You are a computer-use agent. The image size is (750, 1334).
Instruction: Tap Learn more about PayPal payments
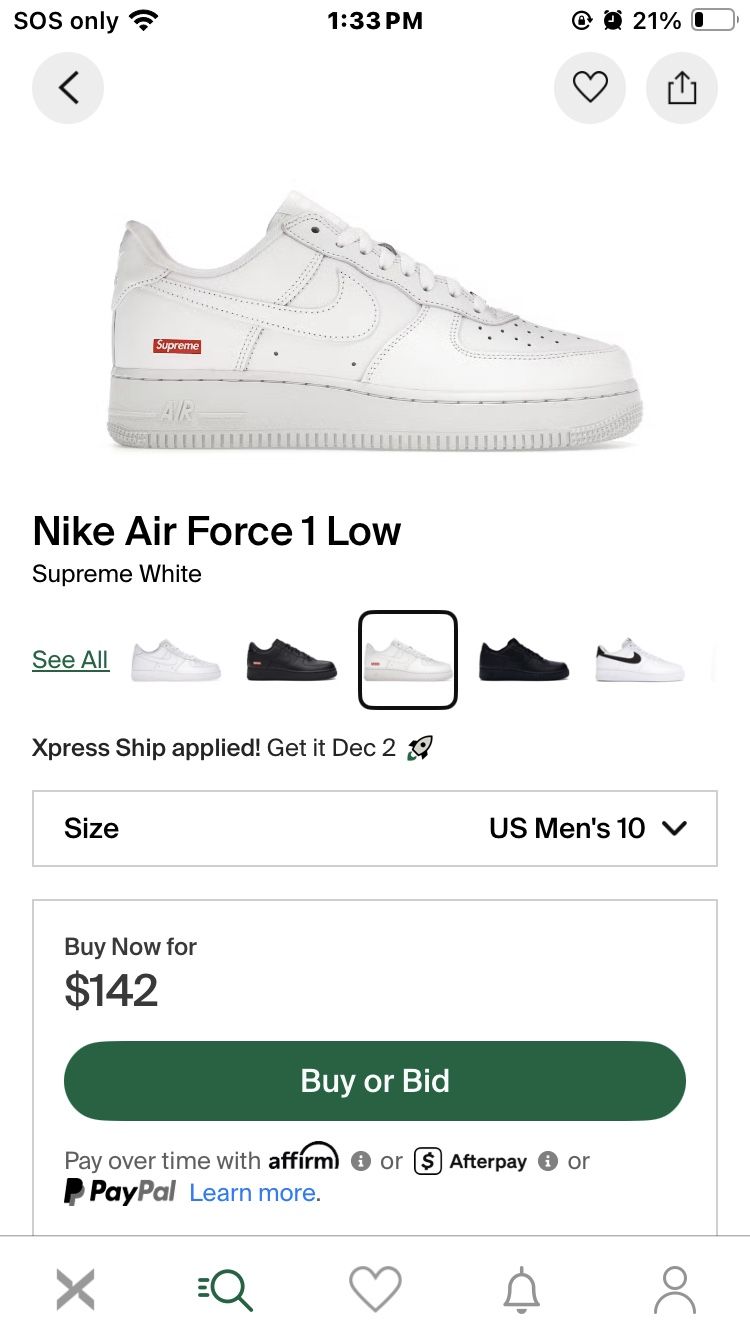(x=253, y=1193)
